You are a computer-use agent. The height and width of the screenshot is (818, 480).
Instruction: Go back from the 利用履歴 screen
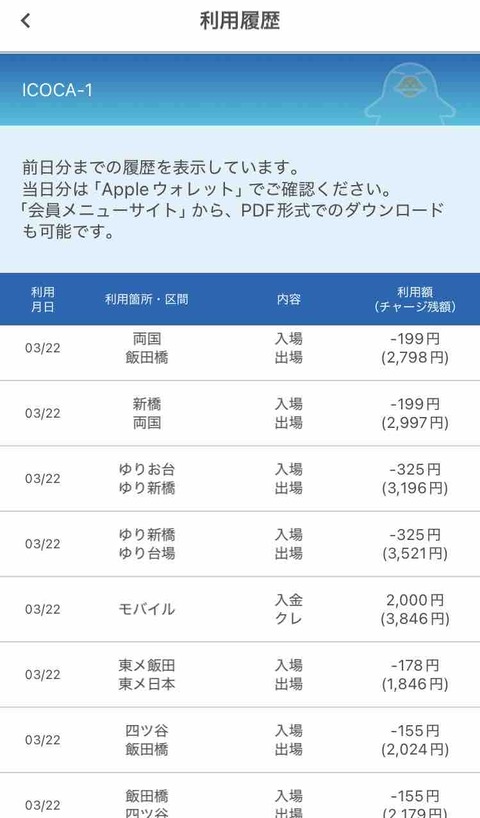(x=26, y=21)
